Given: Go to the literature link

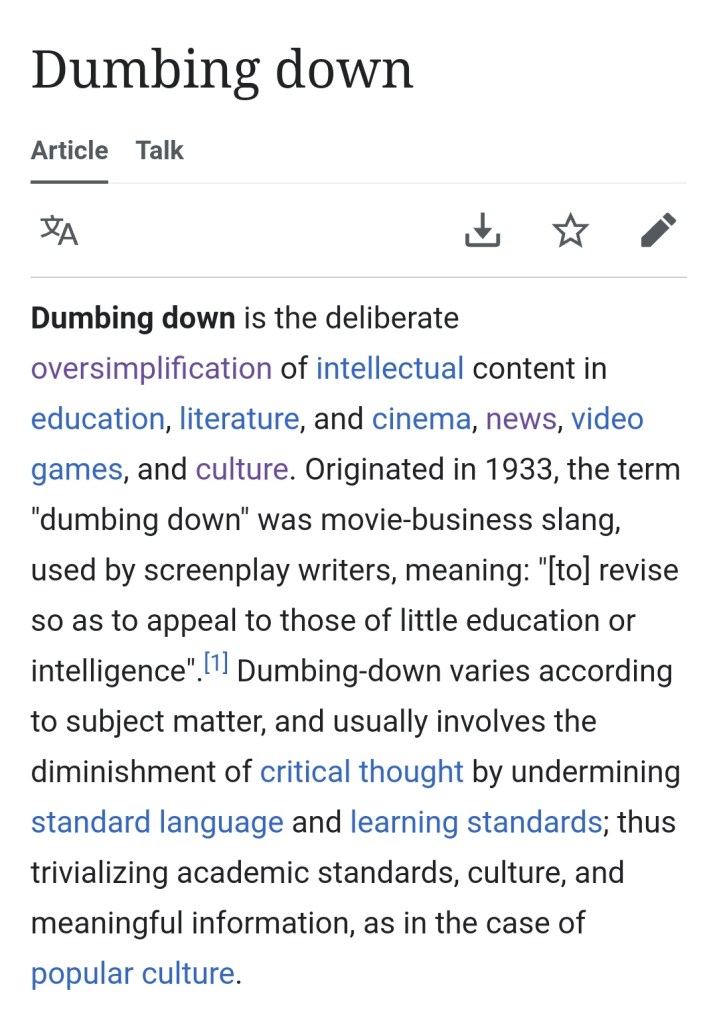Looking at the screenshot, I should (x=239, y=418).
